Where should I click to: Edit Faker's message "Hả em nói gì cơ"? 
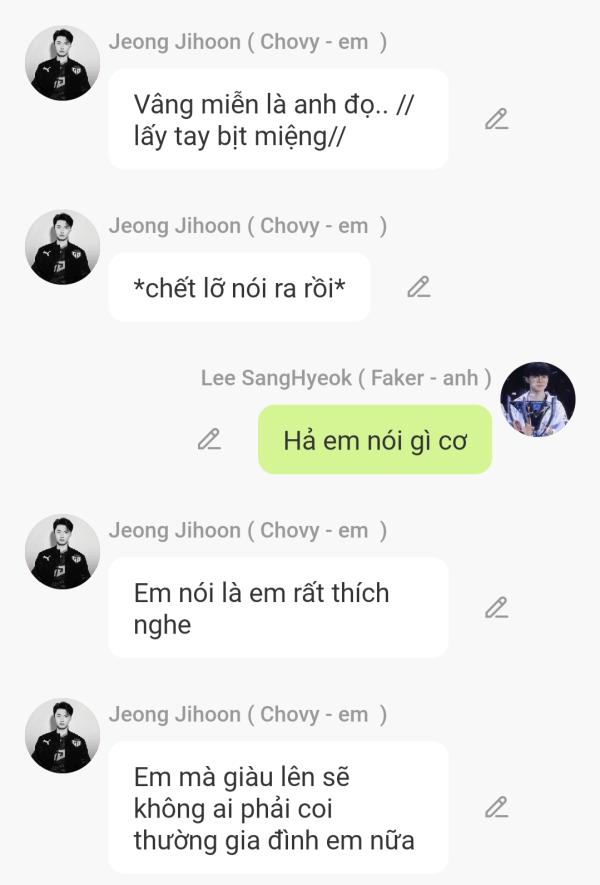209,440
